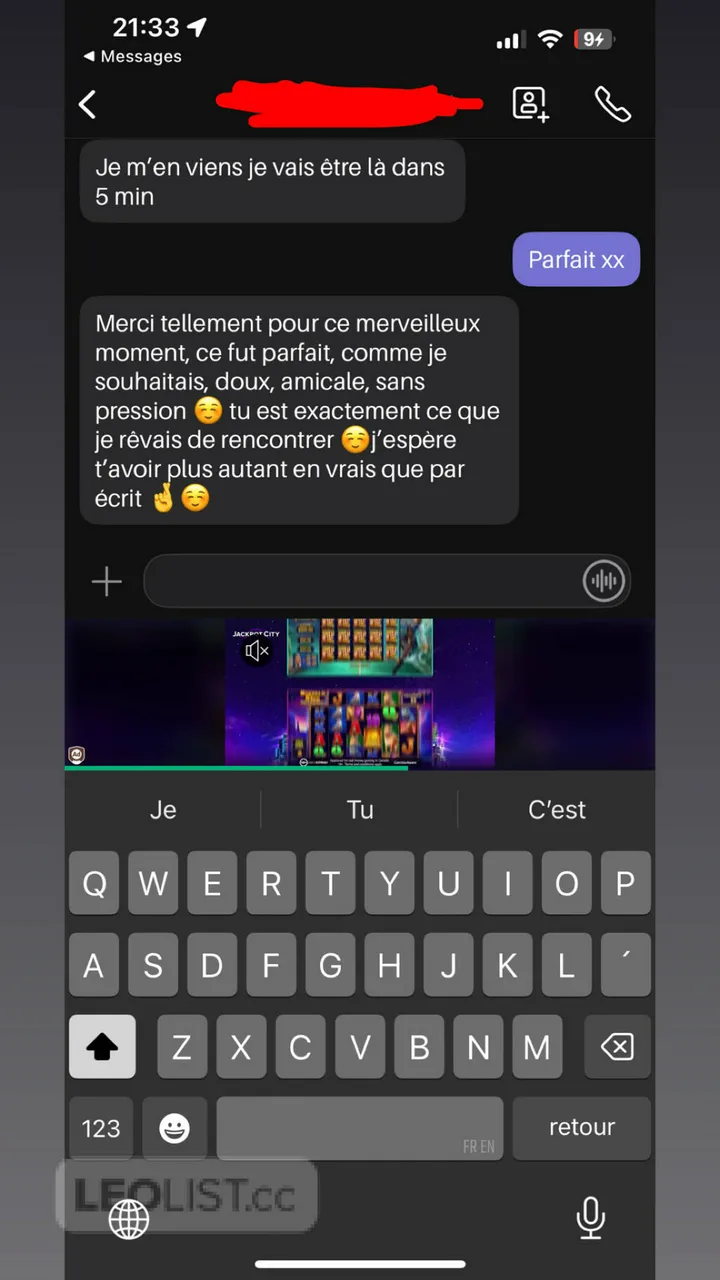720x1280 pixels.
Task: Switch keyboard language with the globe
Action: click(129, 1219)
